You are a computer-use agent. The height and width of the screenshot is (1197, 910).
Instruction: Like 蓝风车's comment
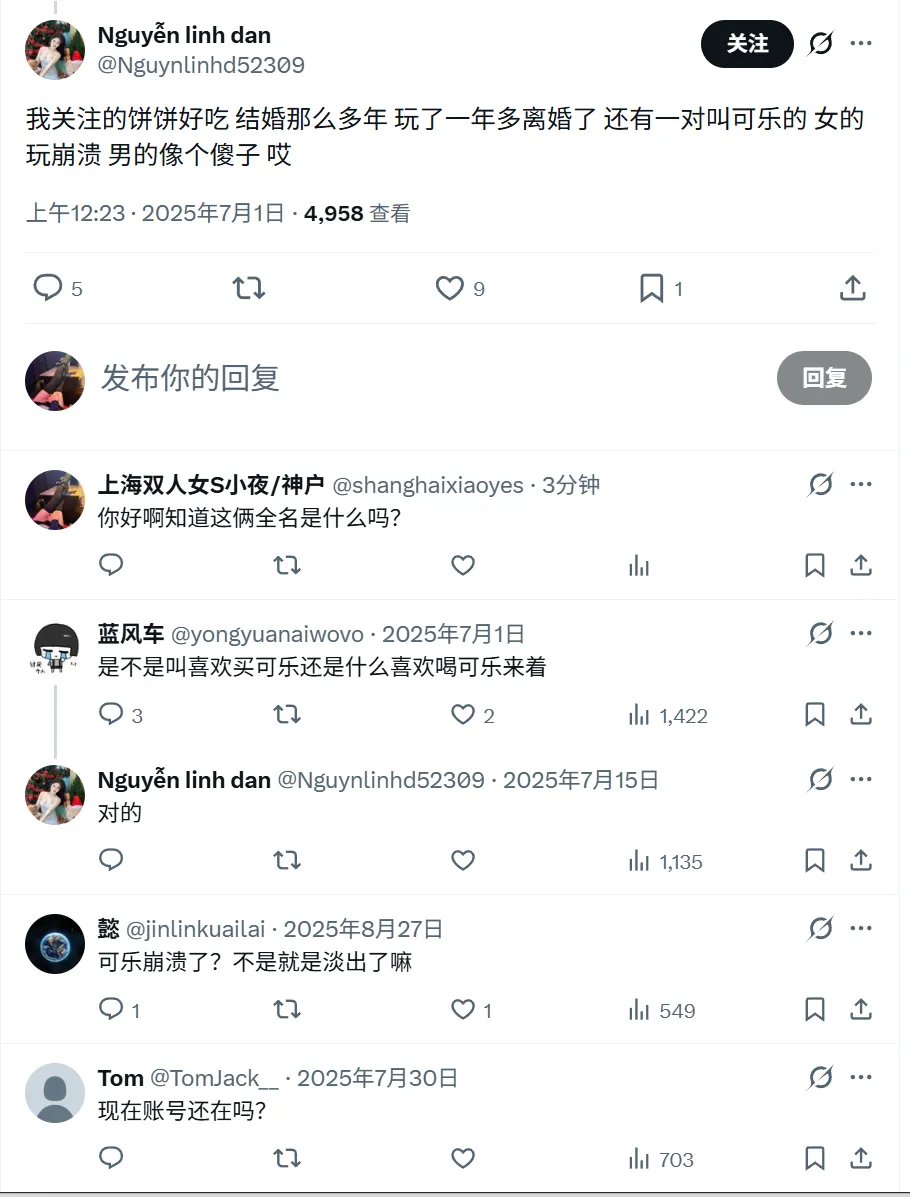(462, 715)
